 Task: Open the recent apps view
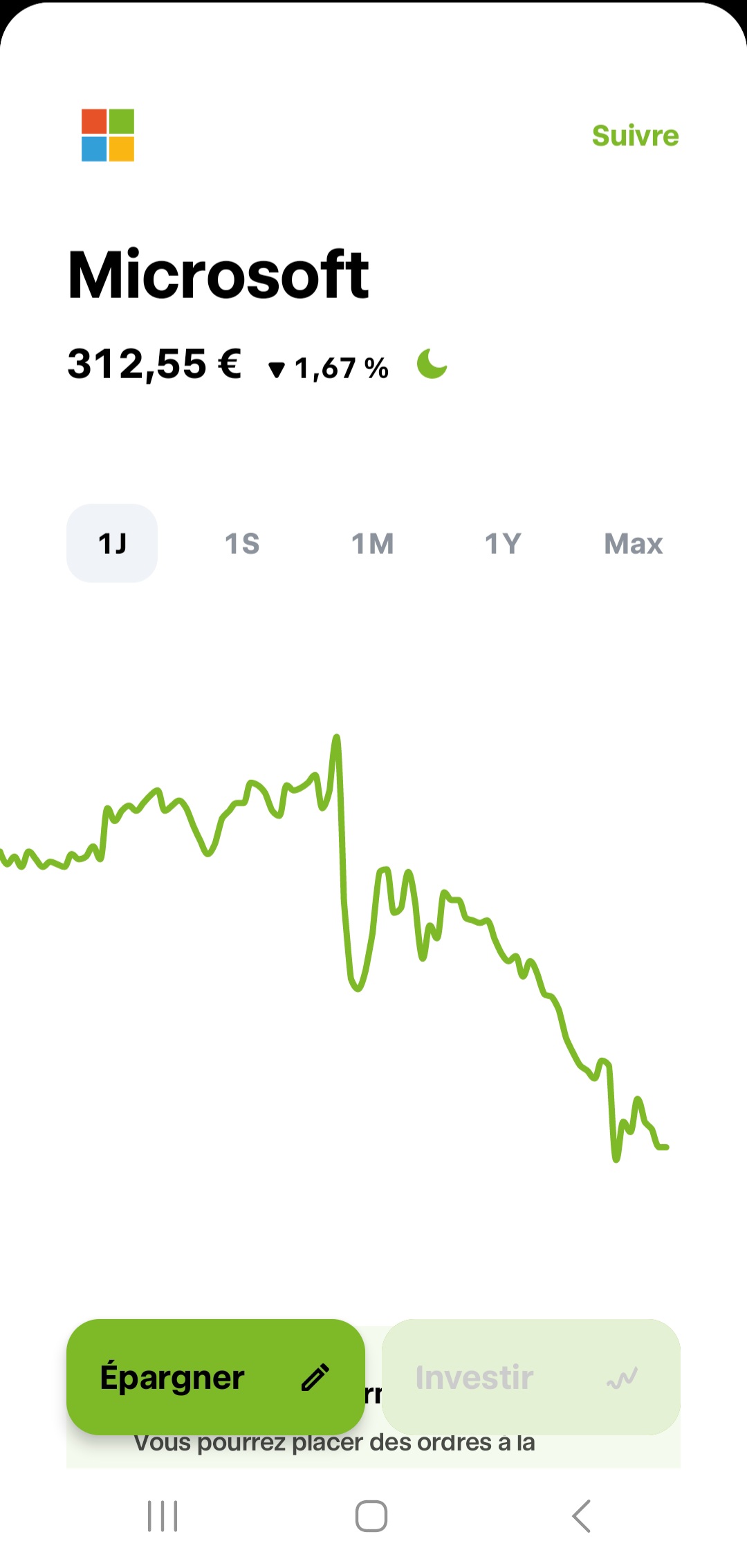coord(163,1516)
